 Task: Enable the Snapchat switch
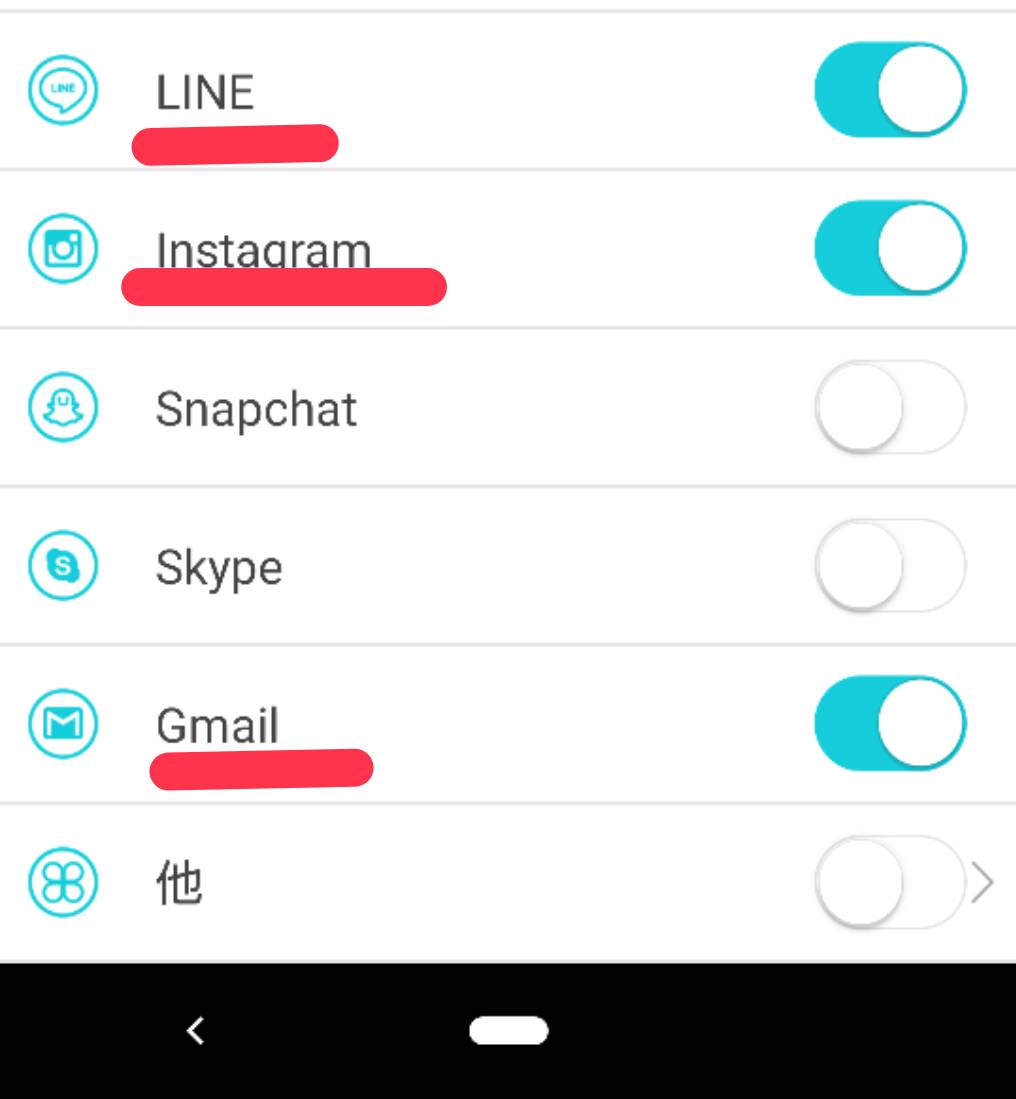(890, 407)
